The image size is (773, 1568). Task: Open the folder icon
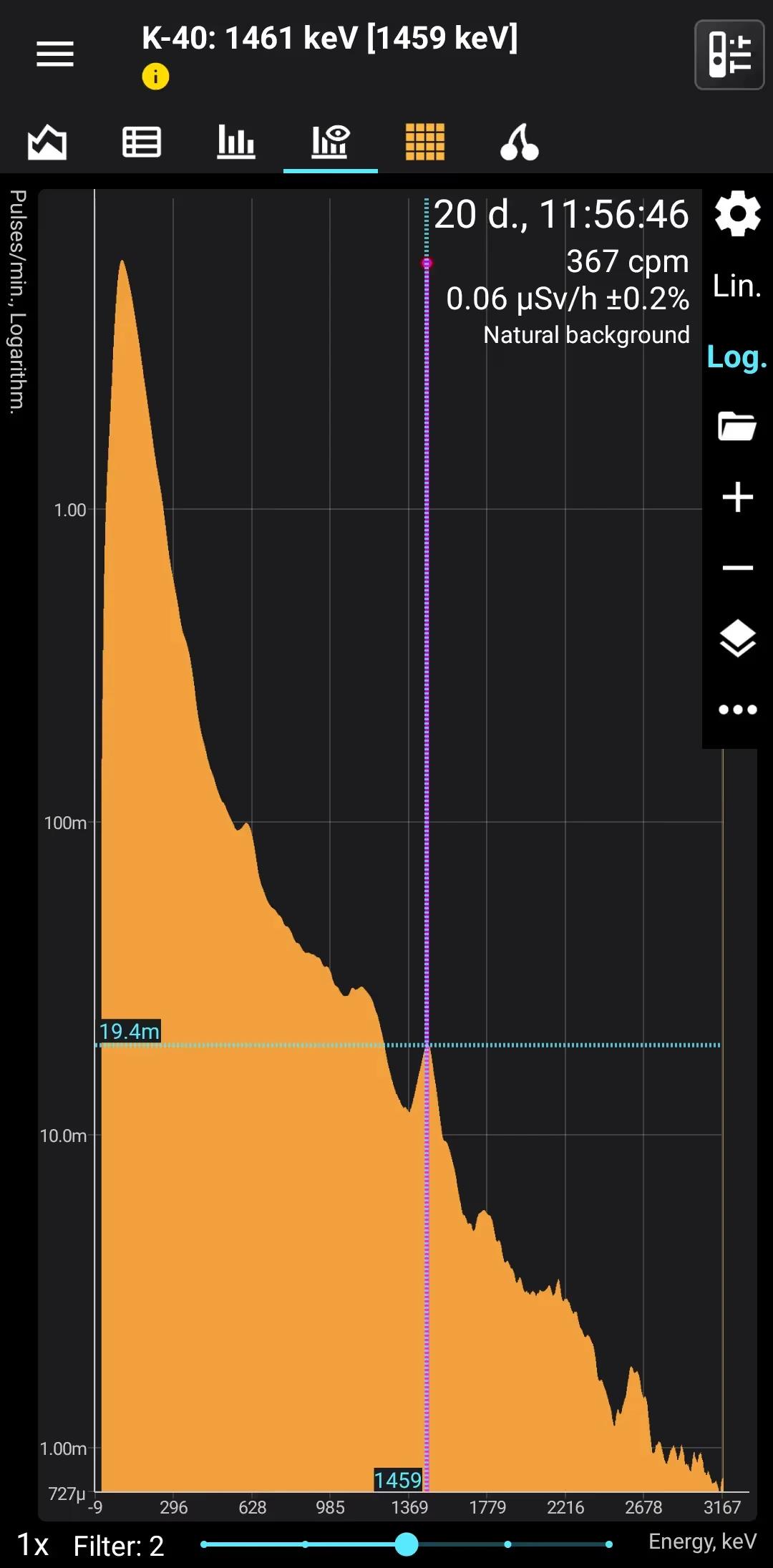737,426
